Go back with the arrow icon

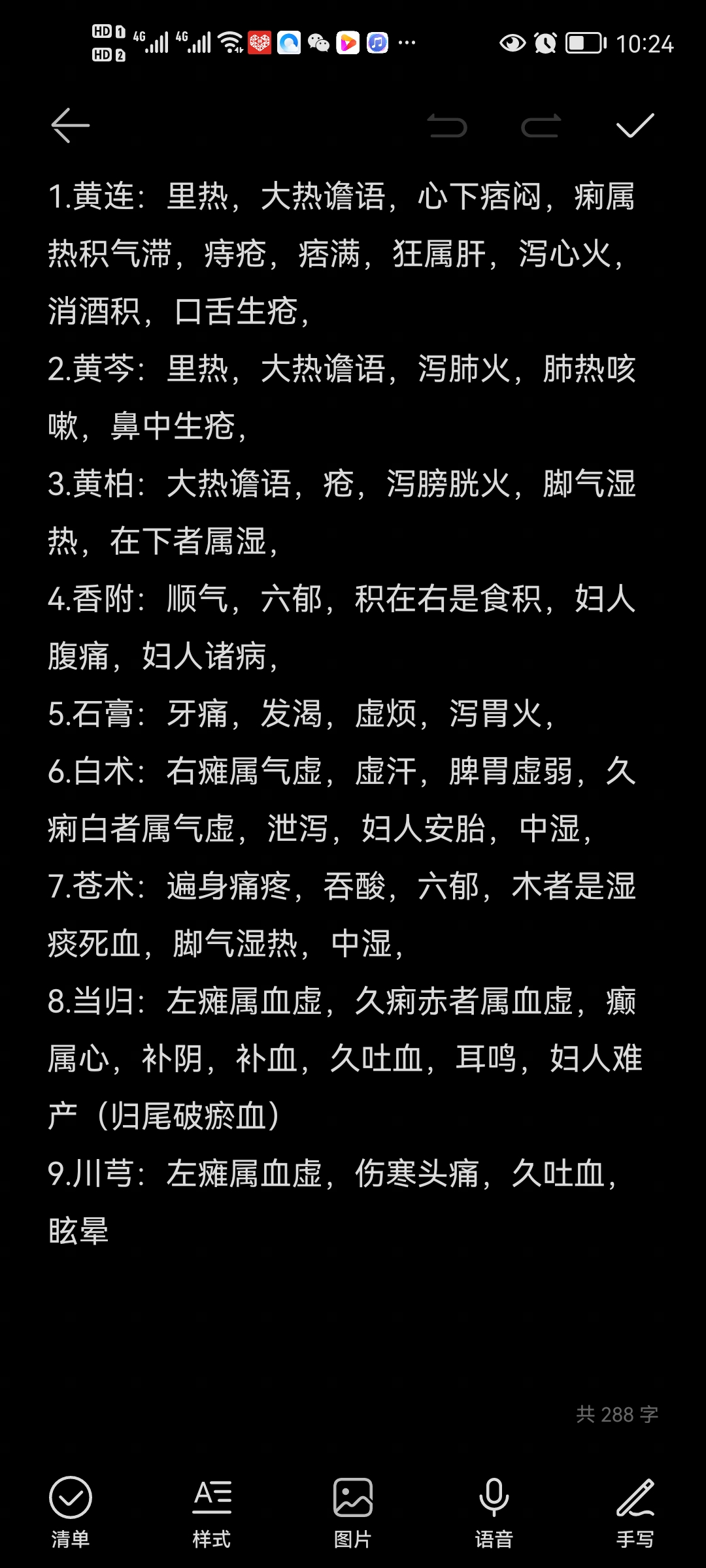[71, 125]
